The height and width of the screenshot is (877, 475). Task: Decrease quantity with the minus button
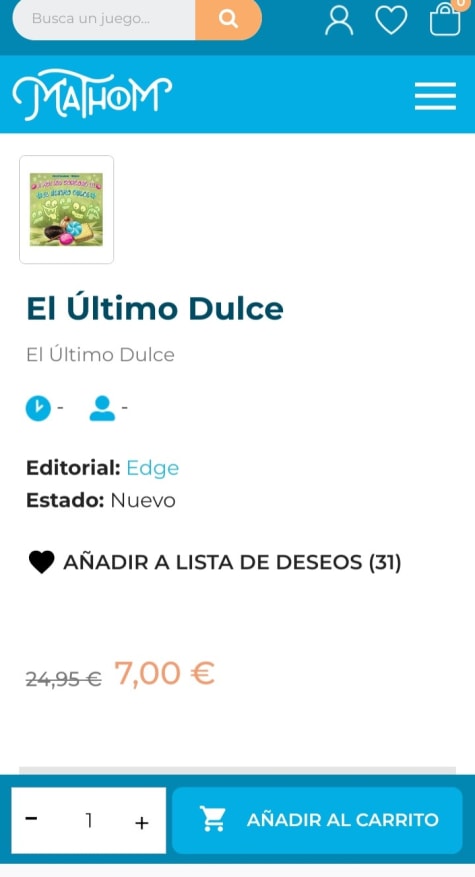31,819
